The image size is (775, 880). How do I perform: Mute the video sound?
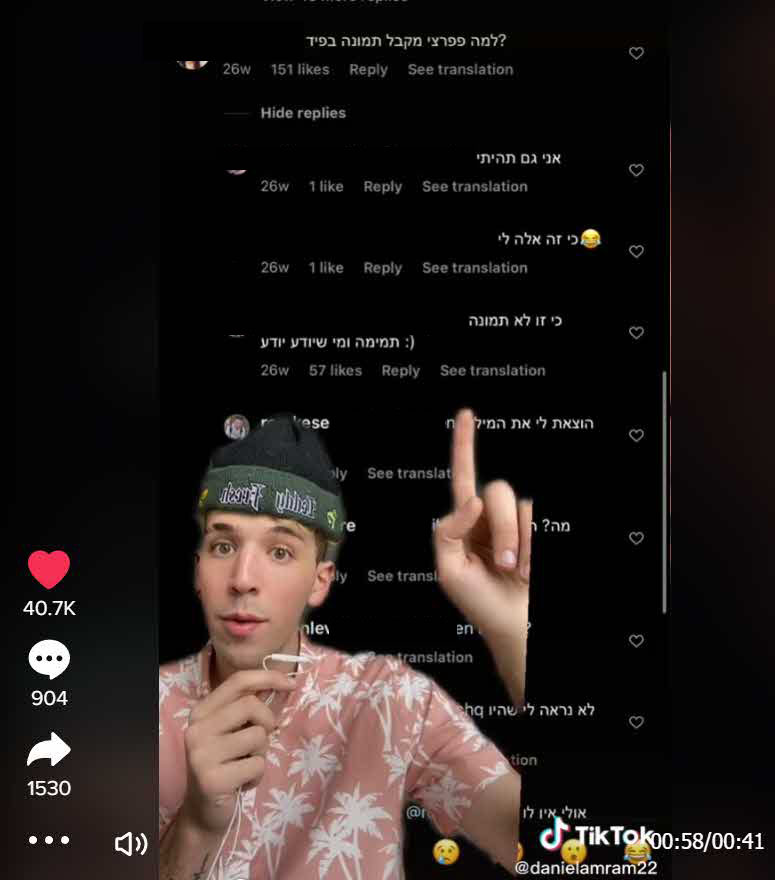(131, 844)
